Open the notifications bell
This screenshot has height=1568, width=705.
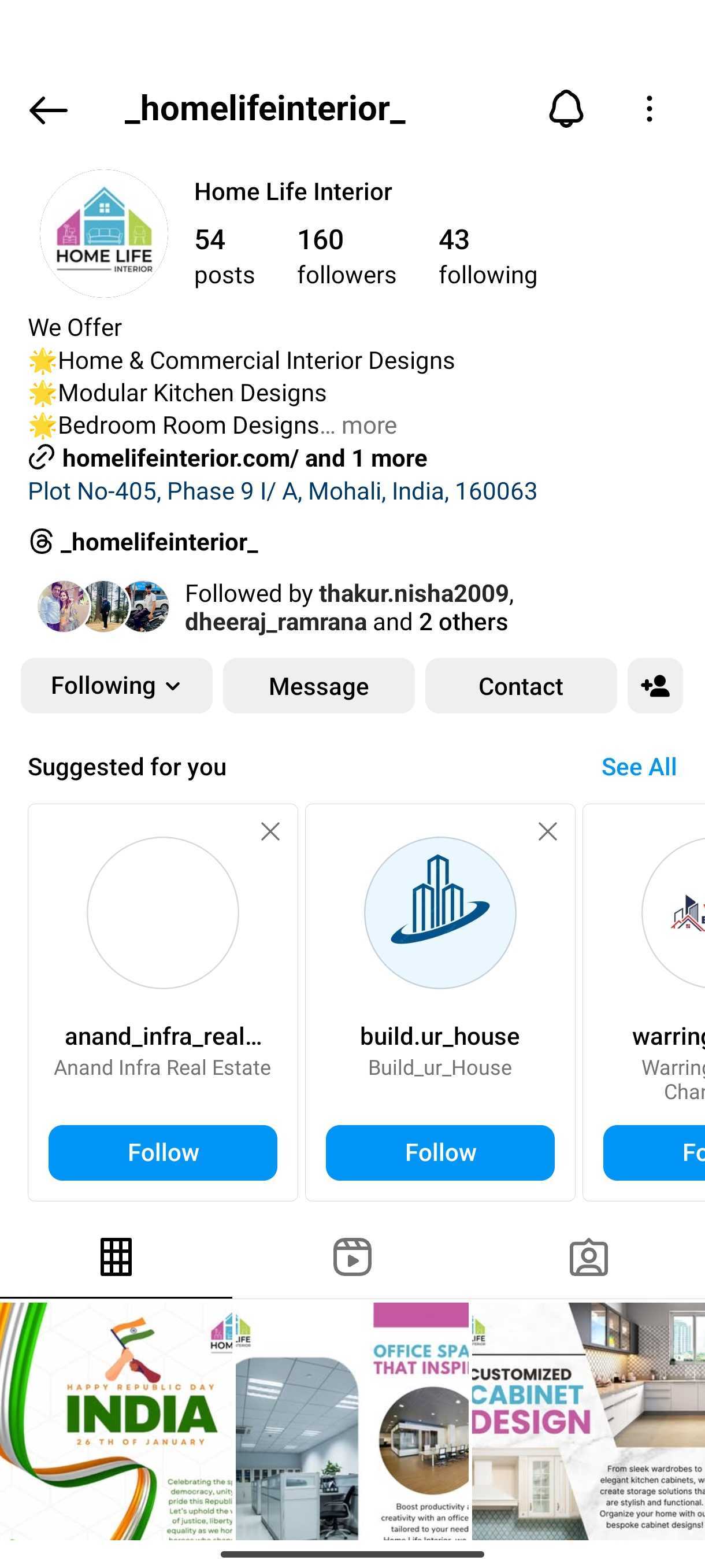[x=566, y=109]
